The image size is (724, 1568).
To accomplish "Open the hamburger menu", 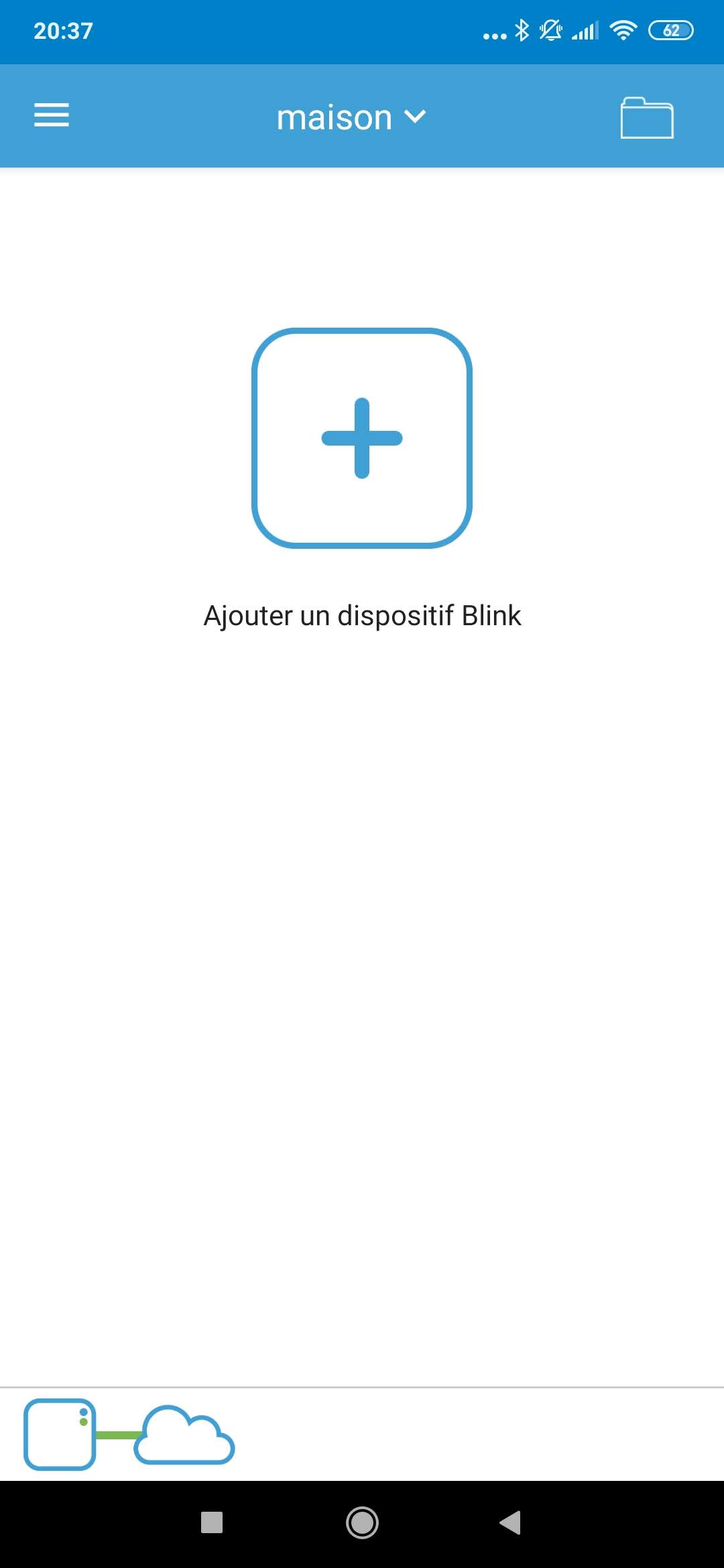I will coord(52,115).
